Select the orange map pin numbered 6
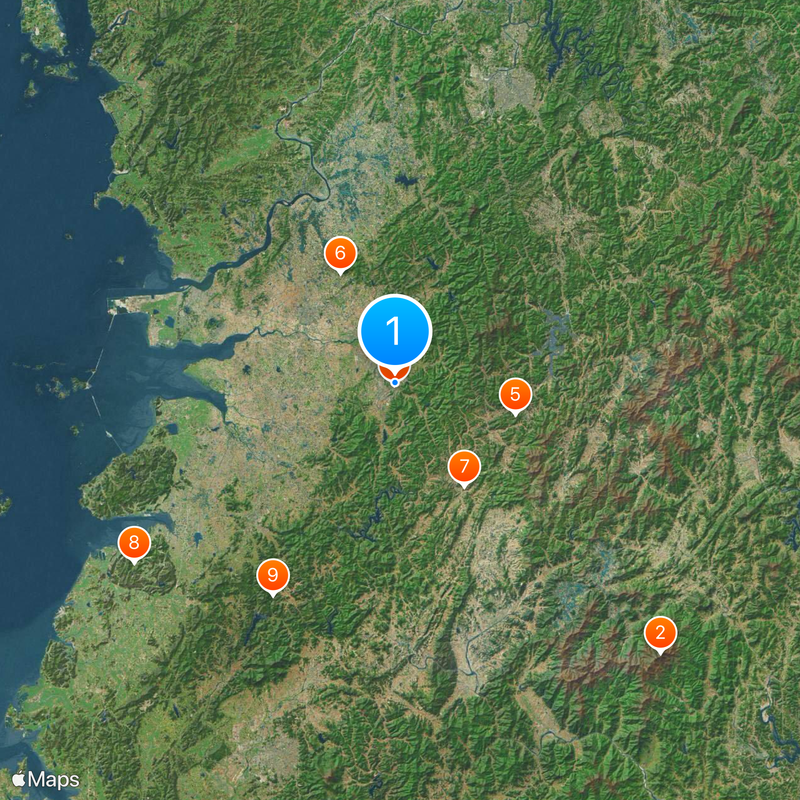 tap(340, 254)
